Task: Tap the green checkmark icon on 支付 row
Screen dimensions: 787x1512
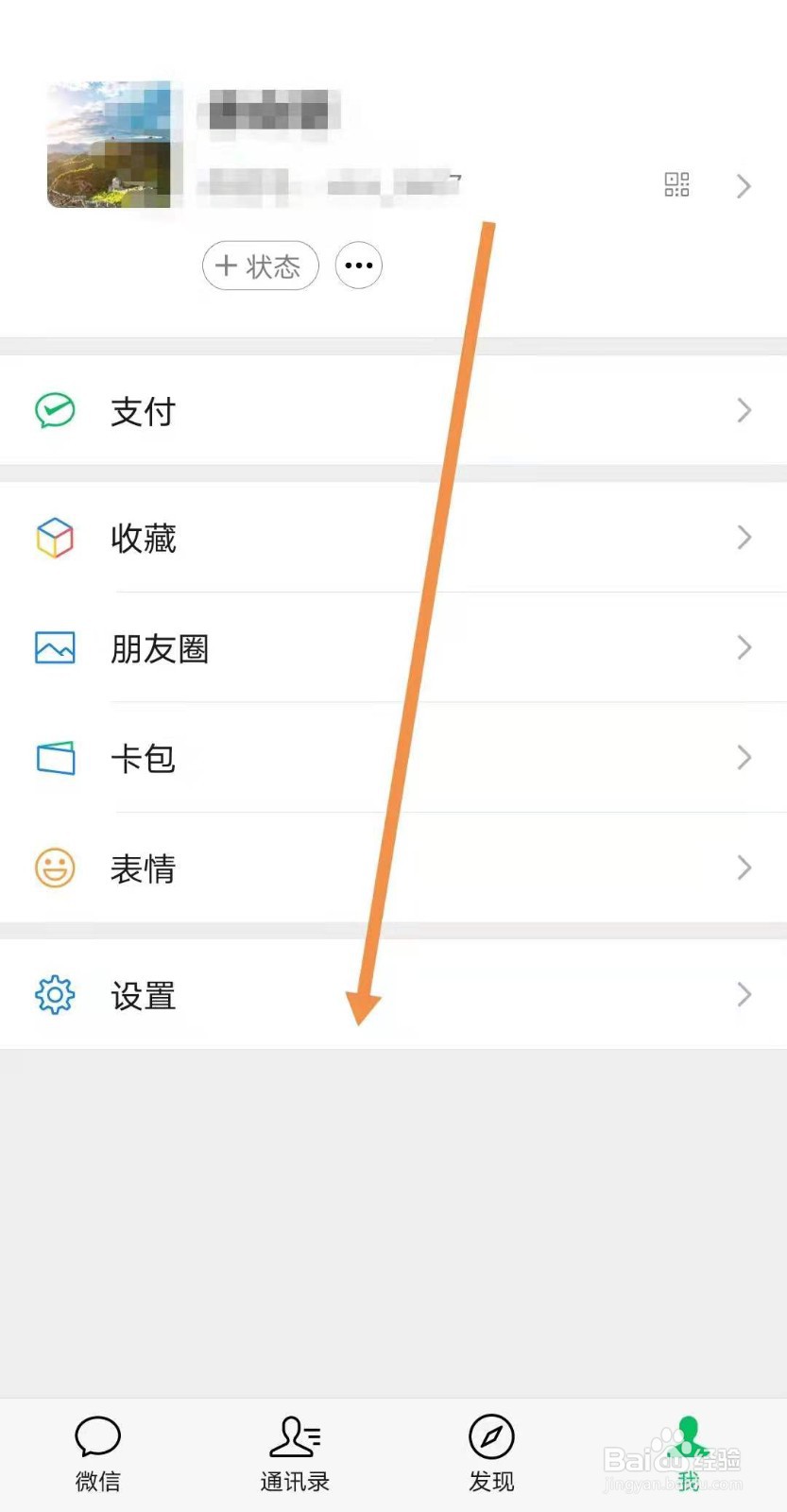Action: (55, 410)
